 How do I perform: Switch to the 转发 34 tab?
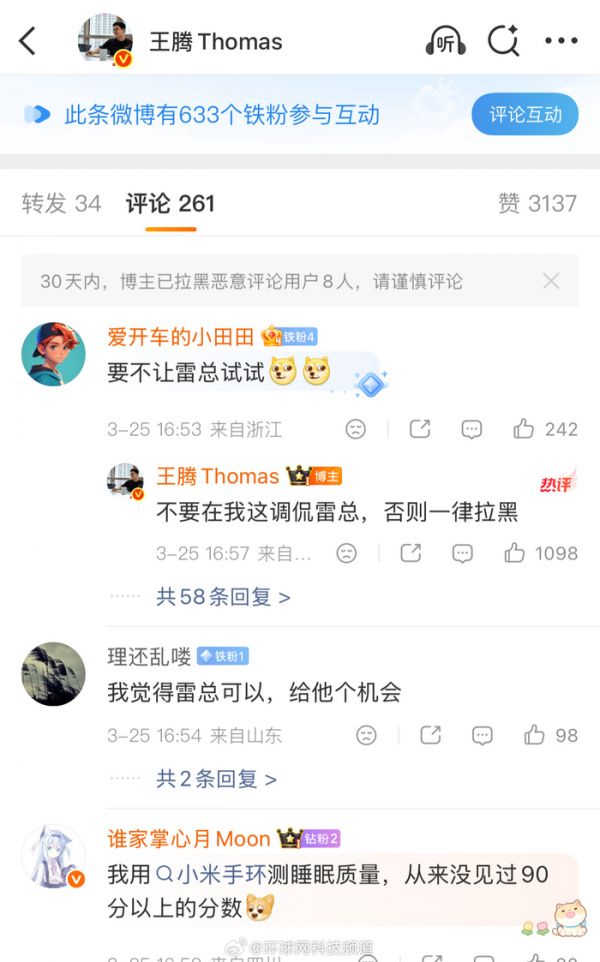tap(61, 204)
